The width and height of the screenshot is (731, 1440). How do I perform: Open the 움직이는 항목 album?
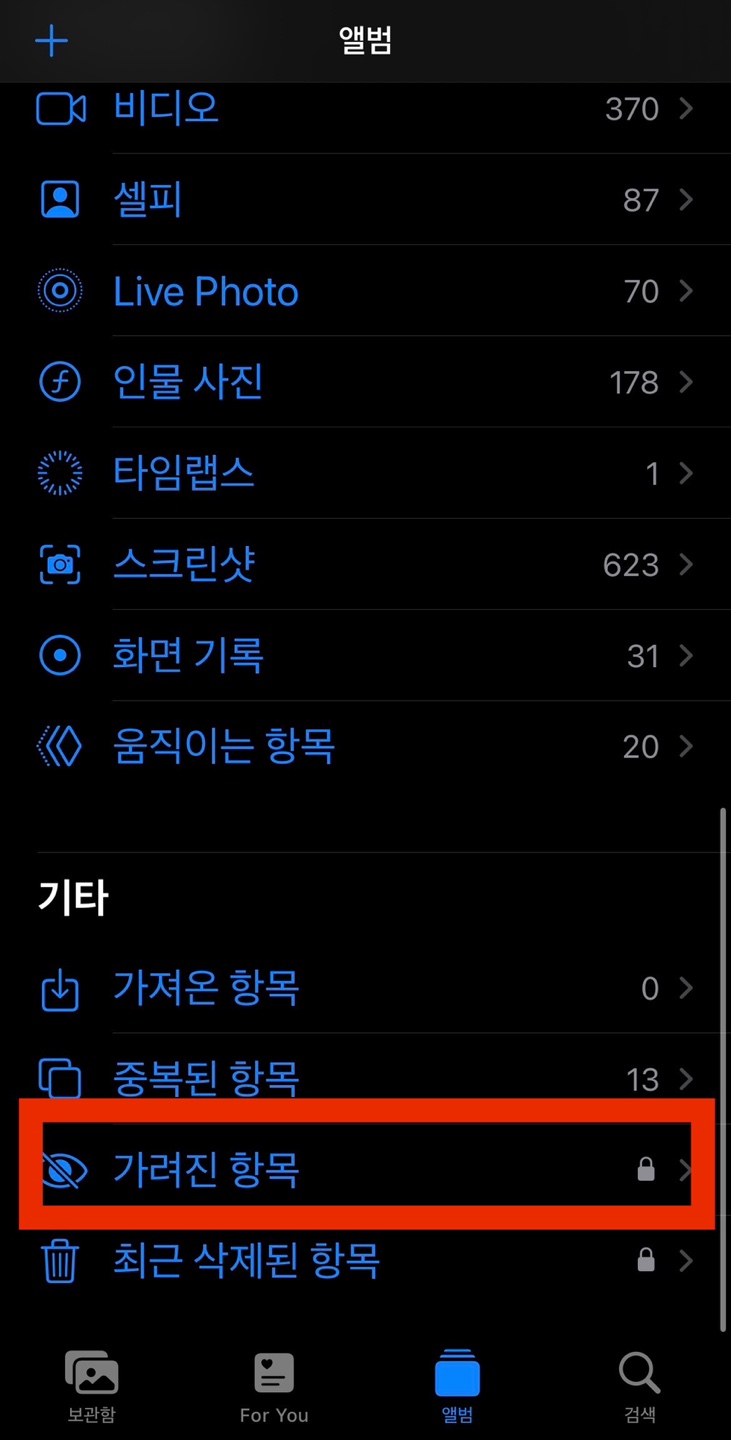coord(224,746)
